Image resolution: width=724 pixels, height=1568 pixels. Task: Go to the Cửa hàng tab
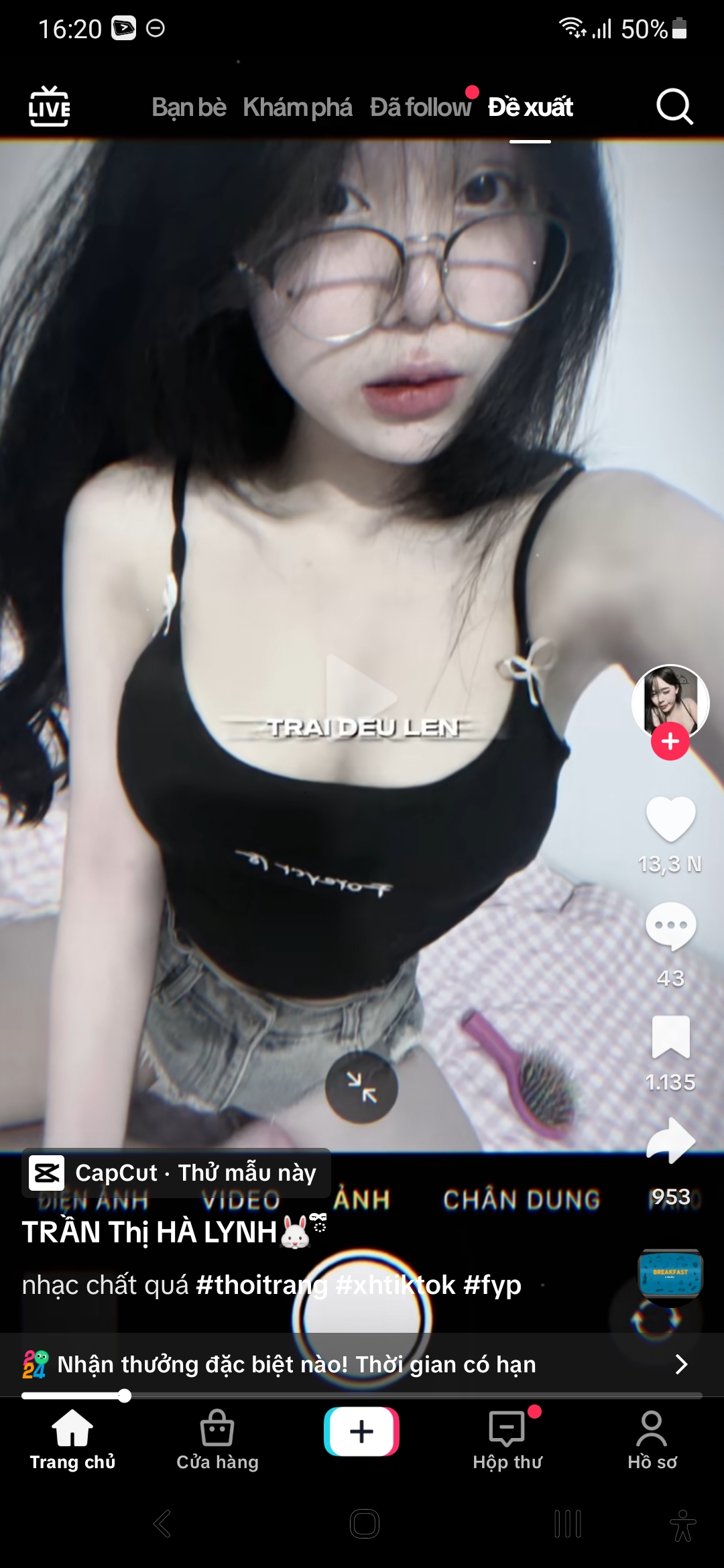point(217,1439)
